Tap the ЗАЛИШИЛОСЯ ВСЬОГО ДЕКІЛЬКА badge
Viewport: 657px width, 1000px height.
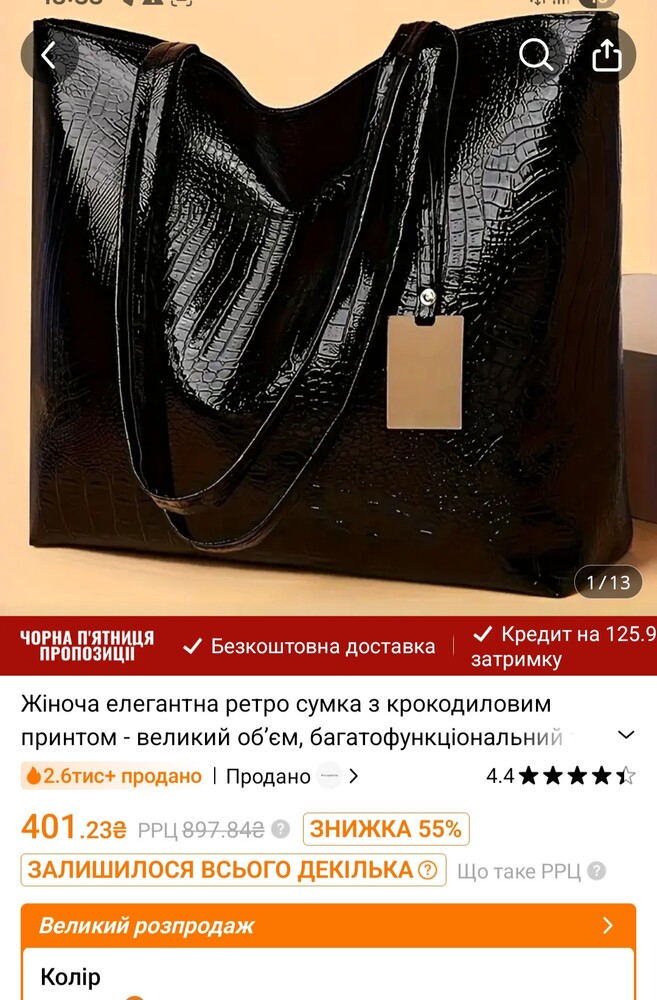tap(232, 869)
